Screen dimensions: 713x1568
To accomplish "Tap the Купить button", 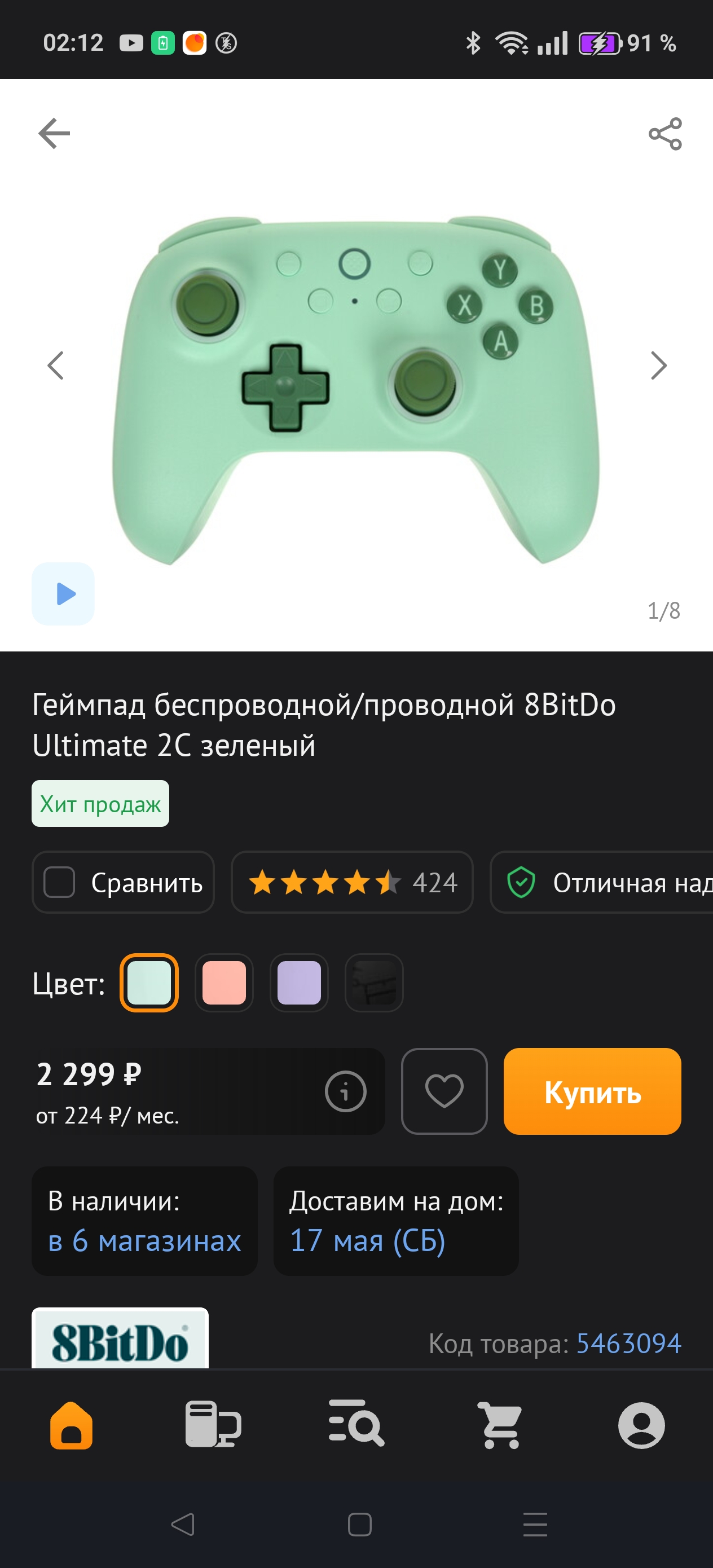I will [x=592, y=1091].
